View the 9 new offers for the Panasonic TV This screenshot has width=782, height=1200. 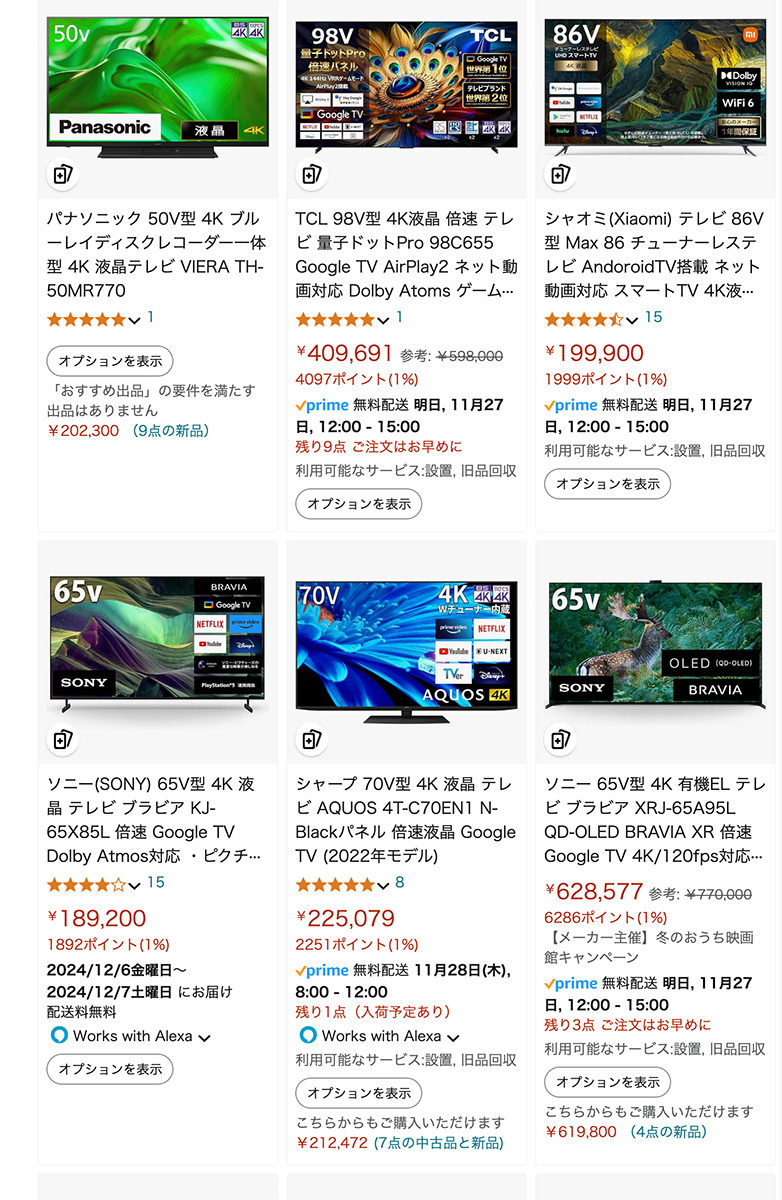(170, 431)
